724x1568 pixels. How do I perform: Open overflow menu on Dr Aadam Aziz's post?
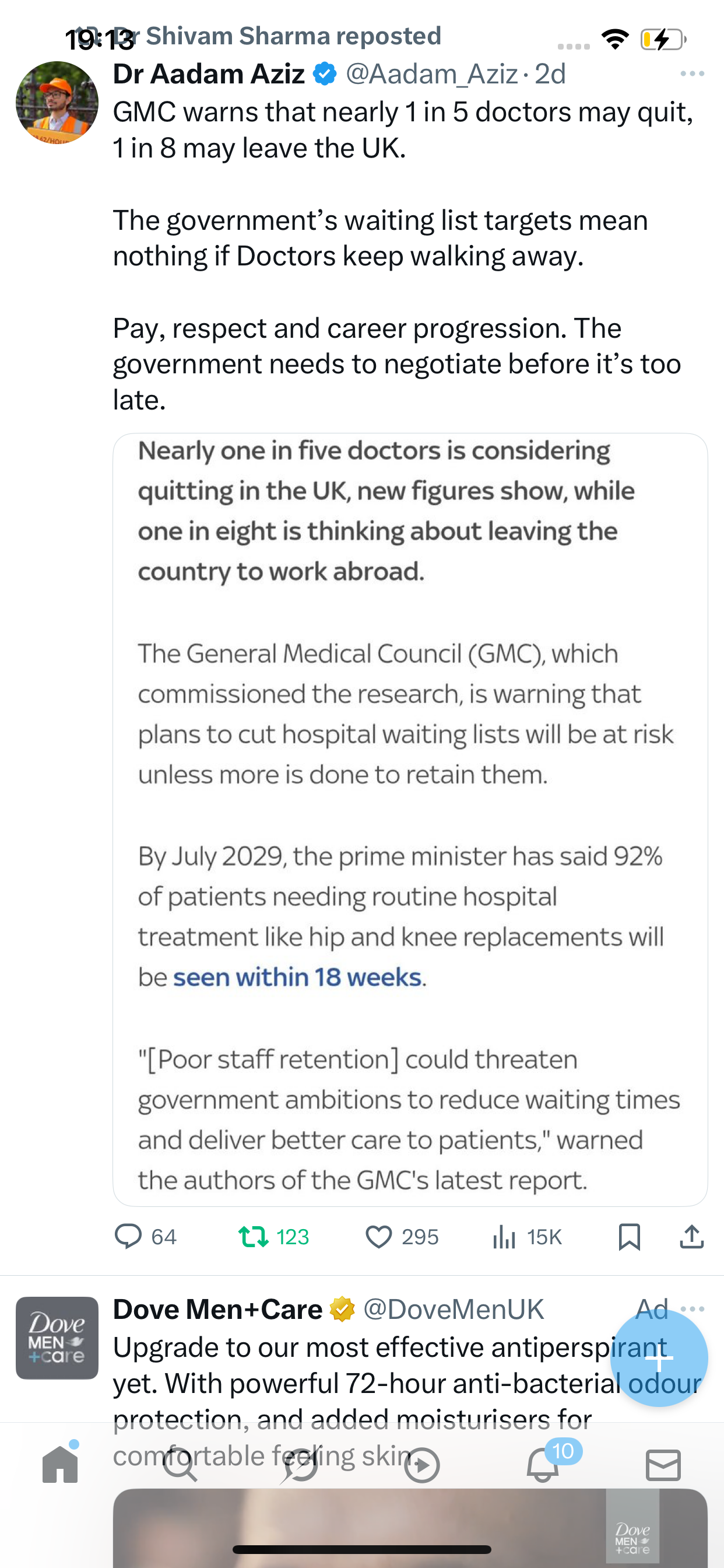[x=693, y=74]
